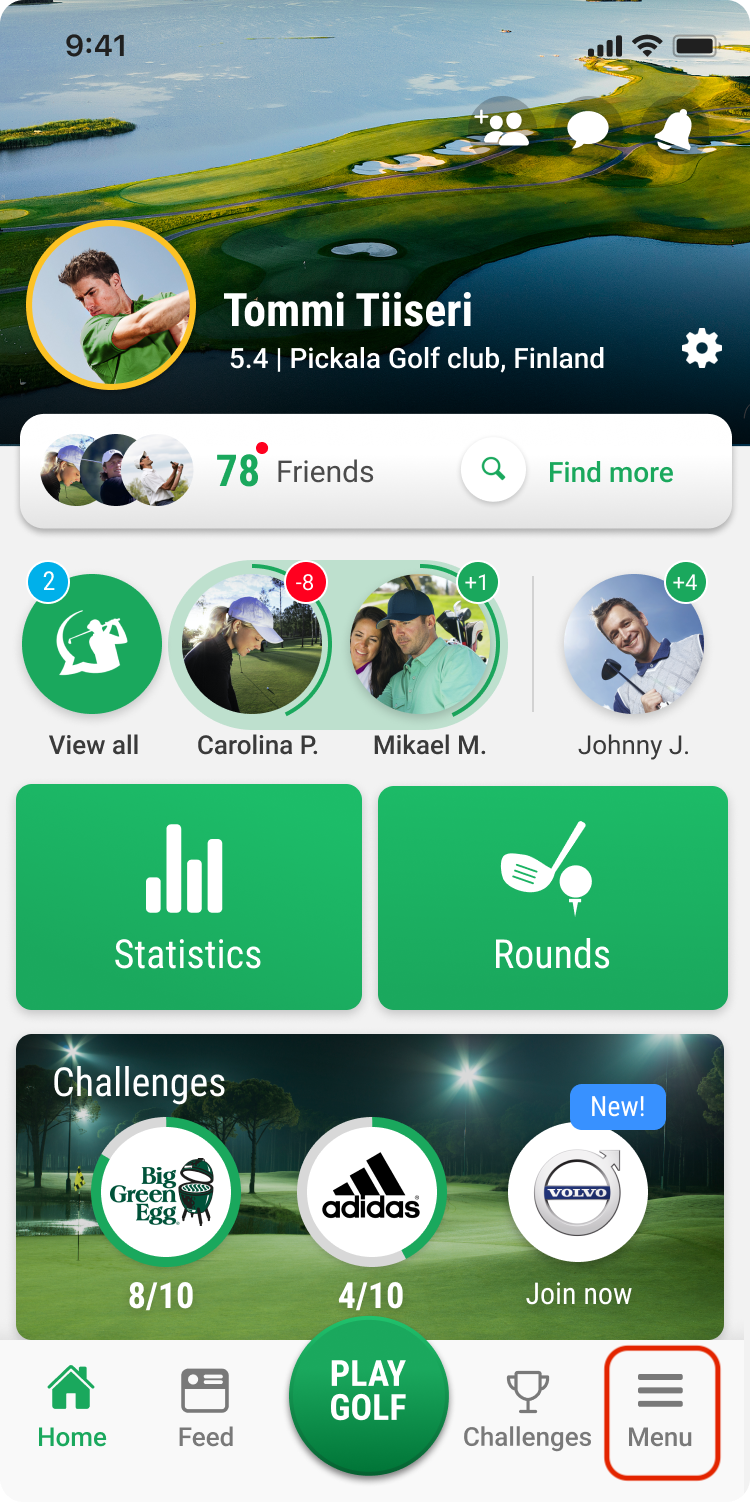Open the Statistics tile
The image size is (750, 1502).
point(189,897)
